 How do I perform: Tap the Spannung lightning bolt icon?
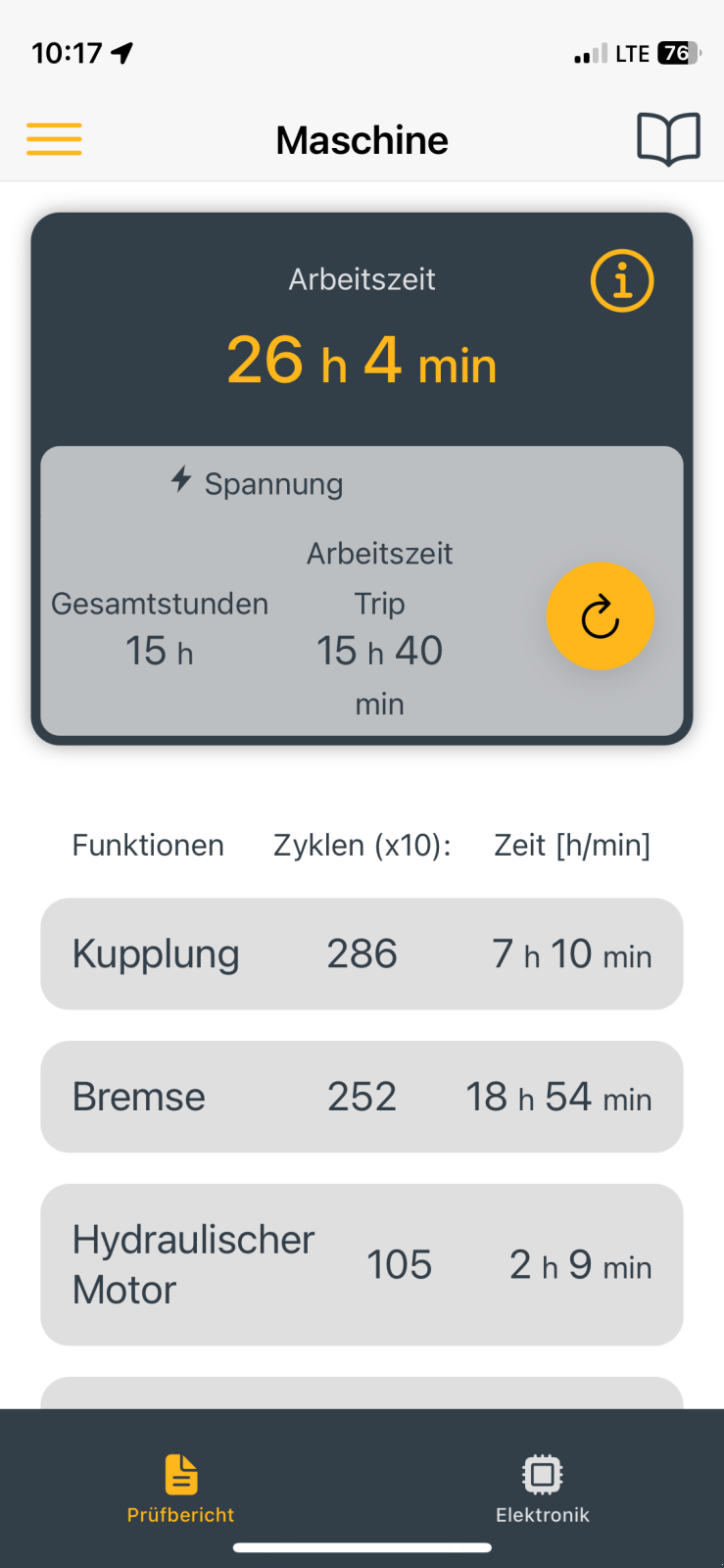(x=180, y=481)
